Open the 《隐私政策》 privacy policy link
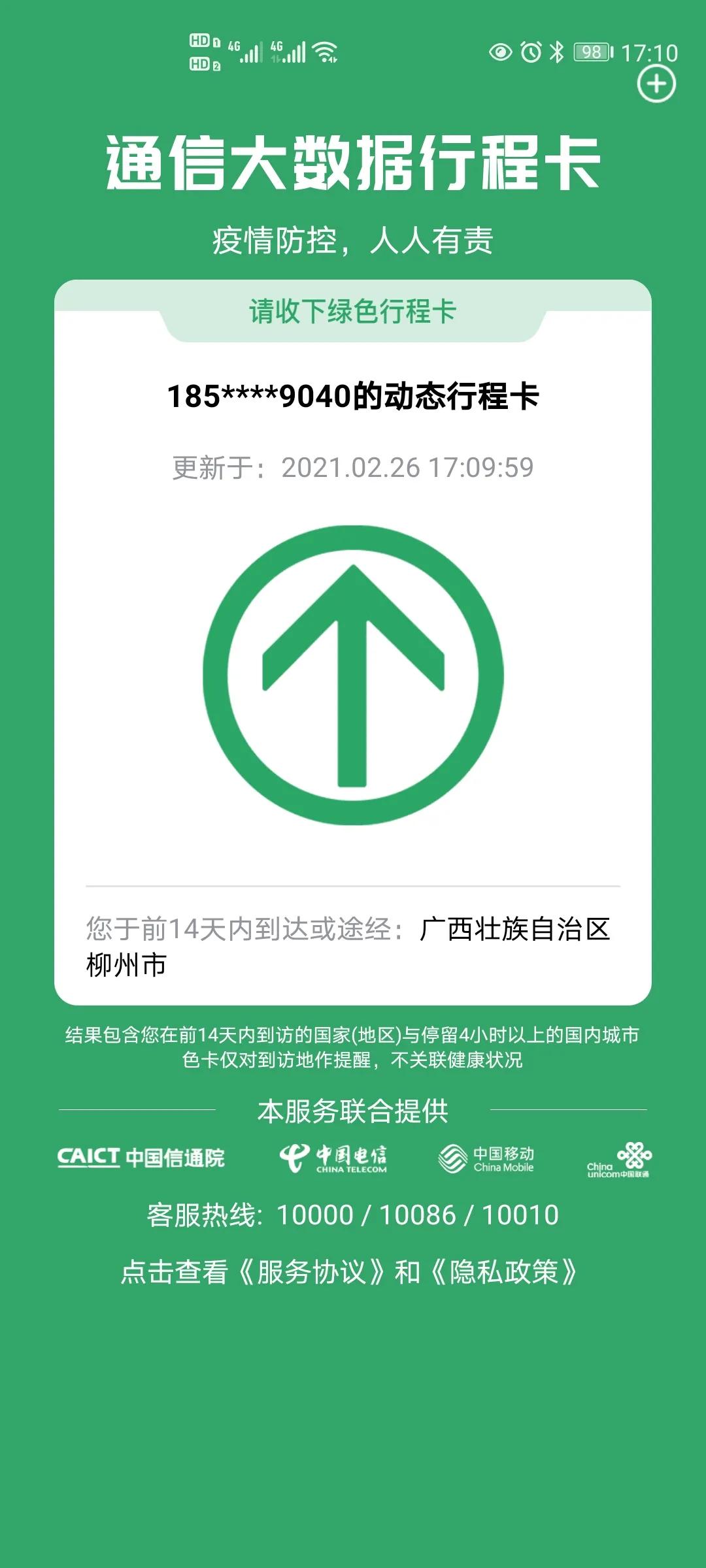This screenshot has width=706, height=1568. 503,1272
